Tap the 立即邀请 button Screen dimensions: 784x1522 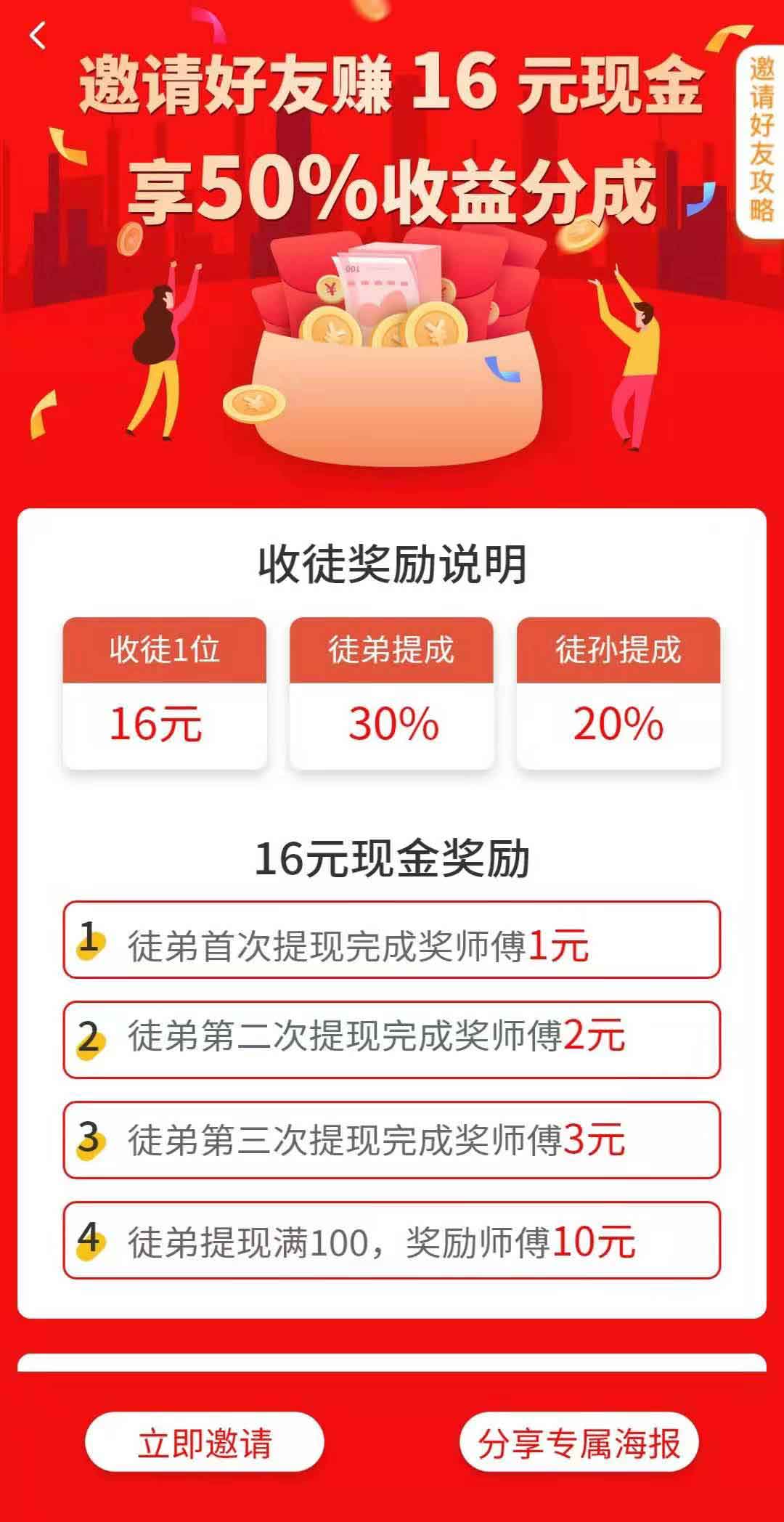coord(204,1442)
